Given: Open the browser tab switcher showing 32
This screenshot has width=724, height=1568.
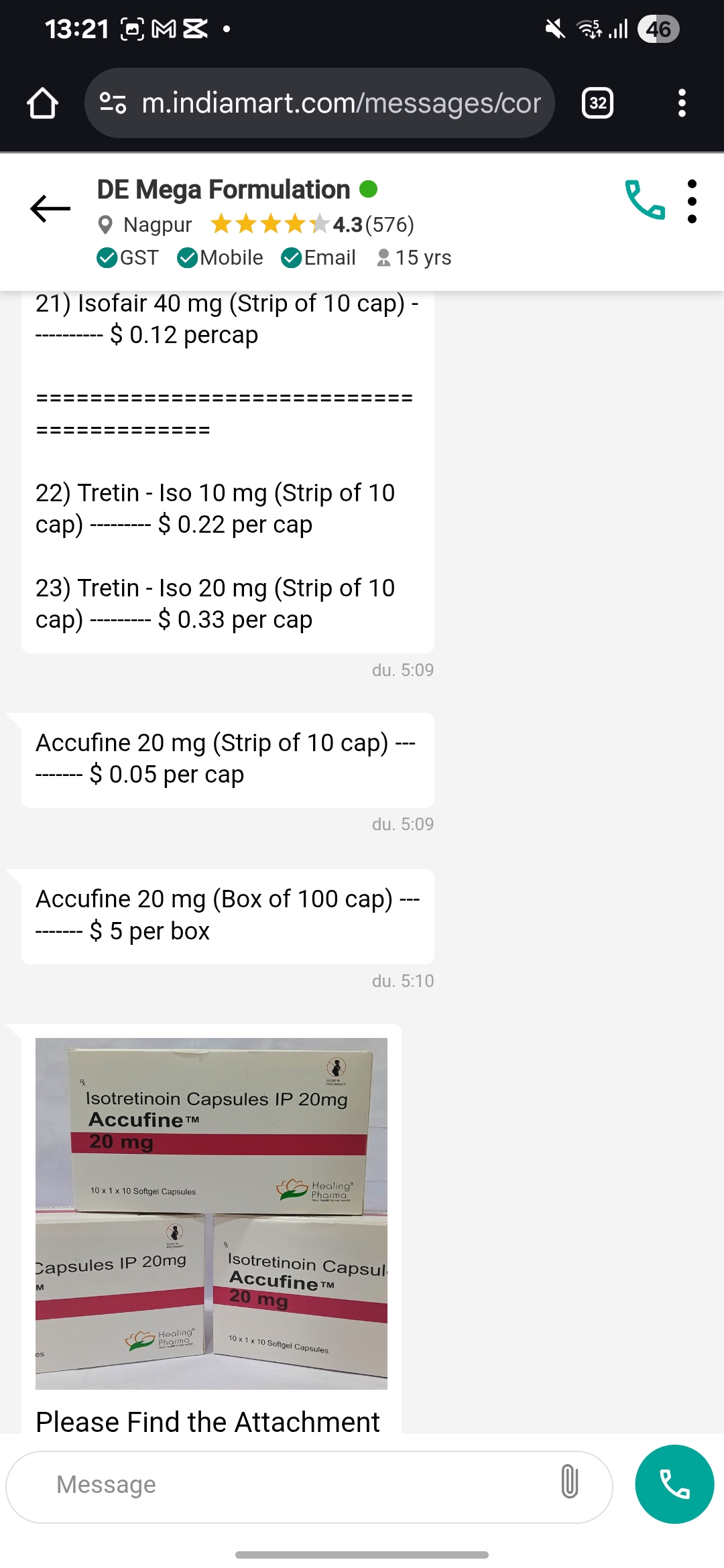Looking at the screenshot, I should 597,103.
